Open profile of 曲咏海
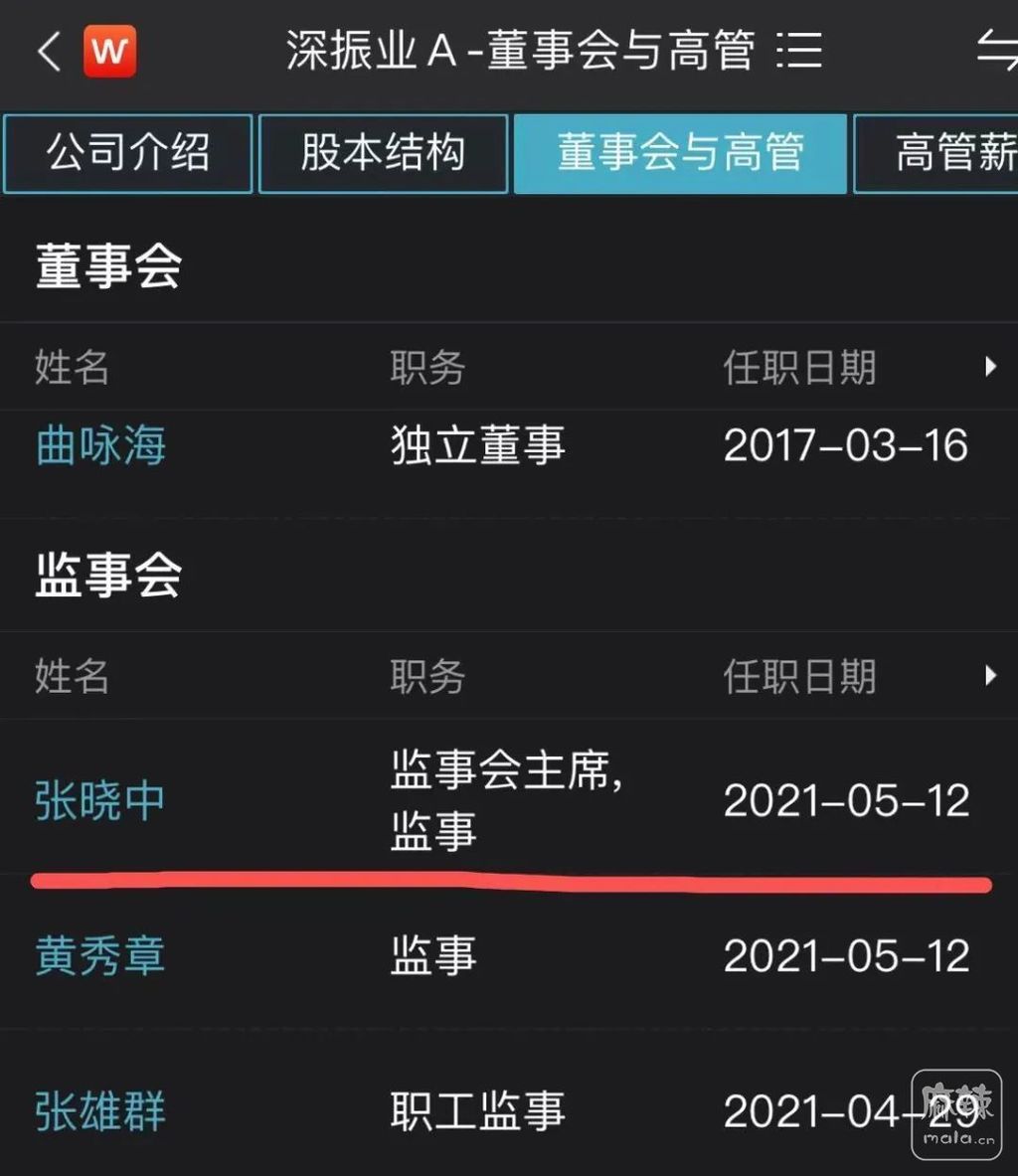 click(100, 445)
